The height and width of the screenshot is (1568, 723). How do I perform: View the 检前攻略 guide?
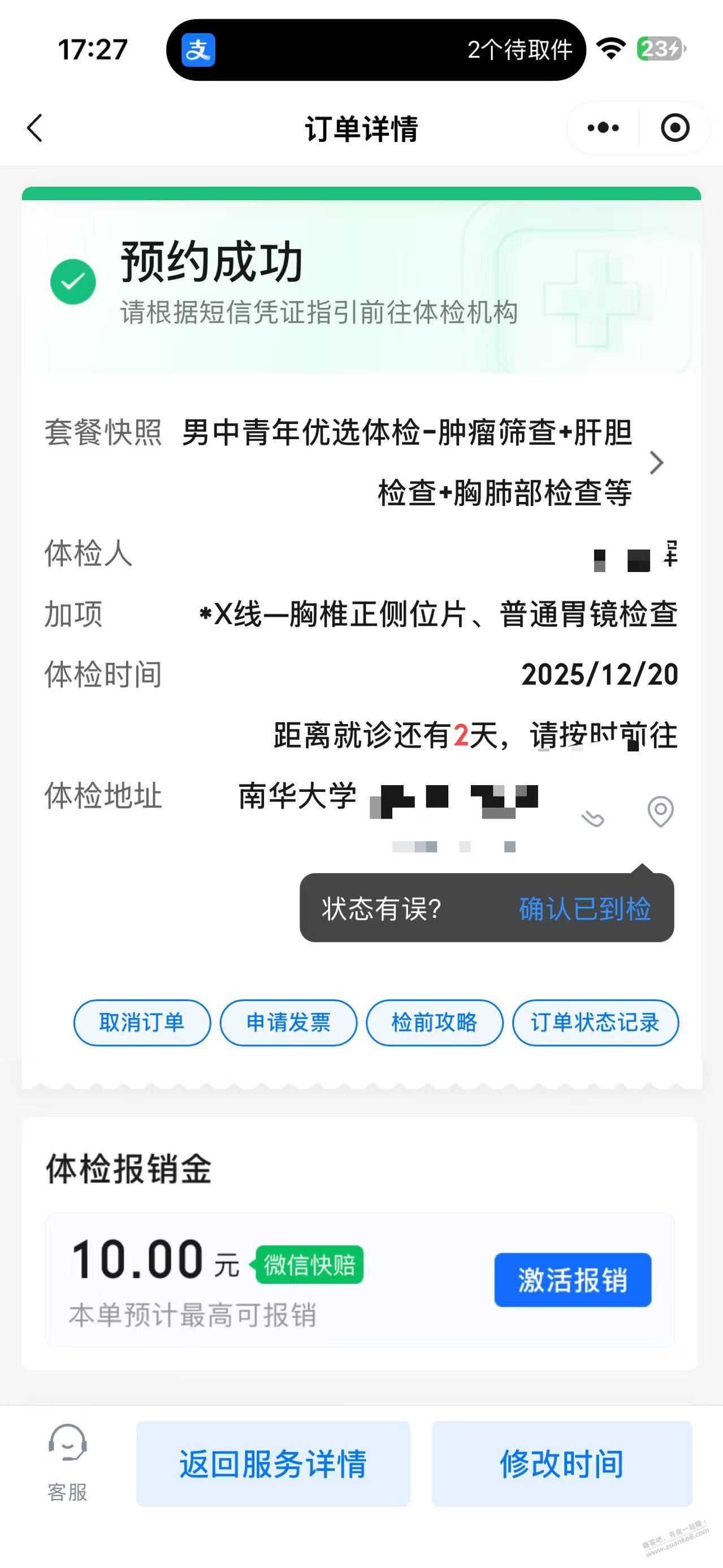point(434,1023)
